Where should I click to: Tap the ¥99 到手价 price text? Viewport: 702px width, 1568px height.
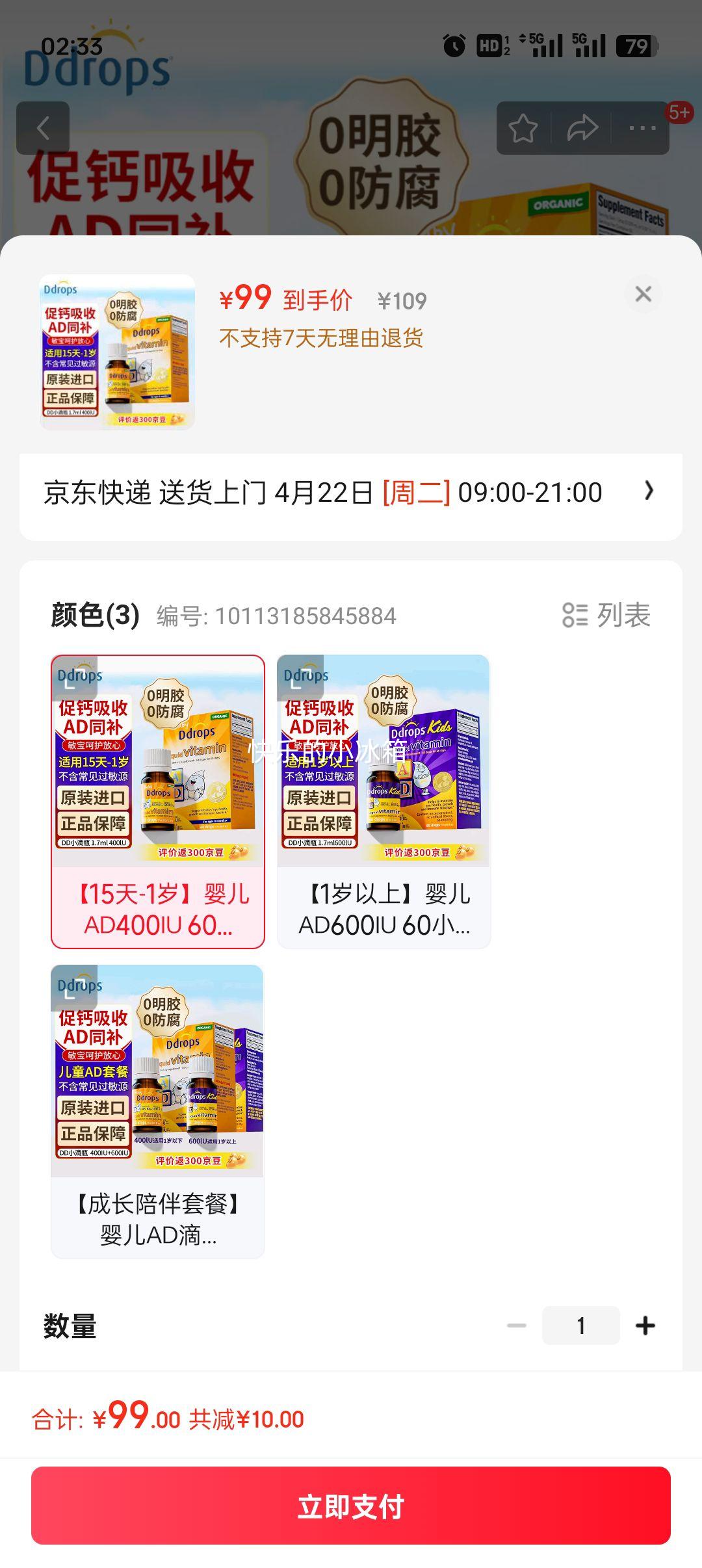(286, 299)
